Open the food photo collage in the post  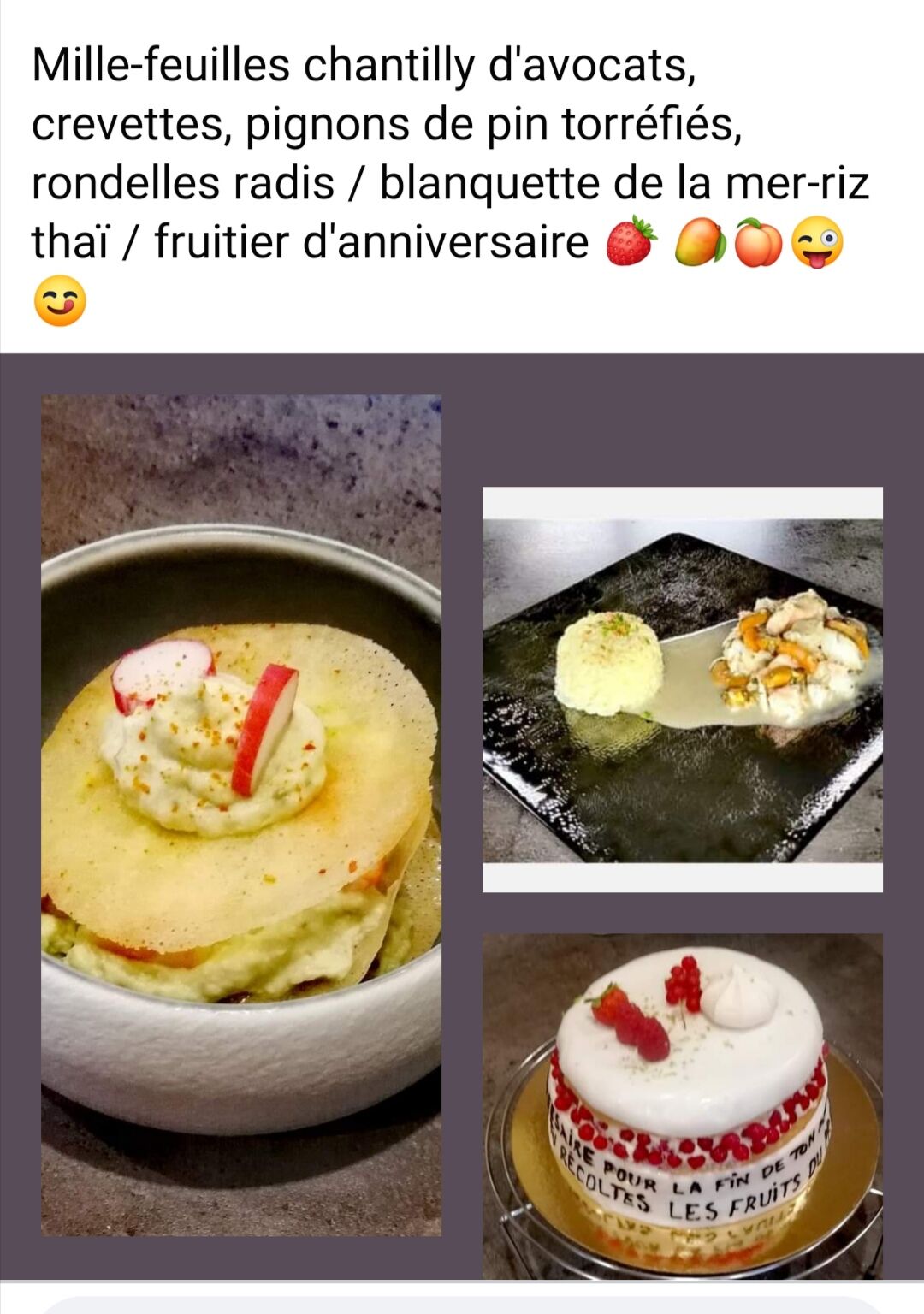(462, 817)
